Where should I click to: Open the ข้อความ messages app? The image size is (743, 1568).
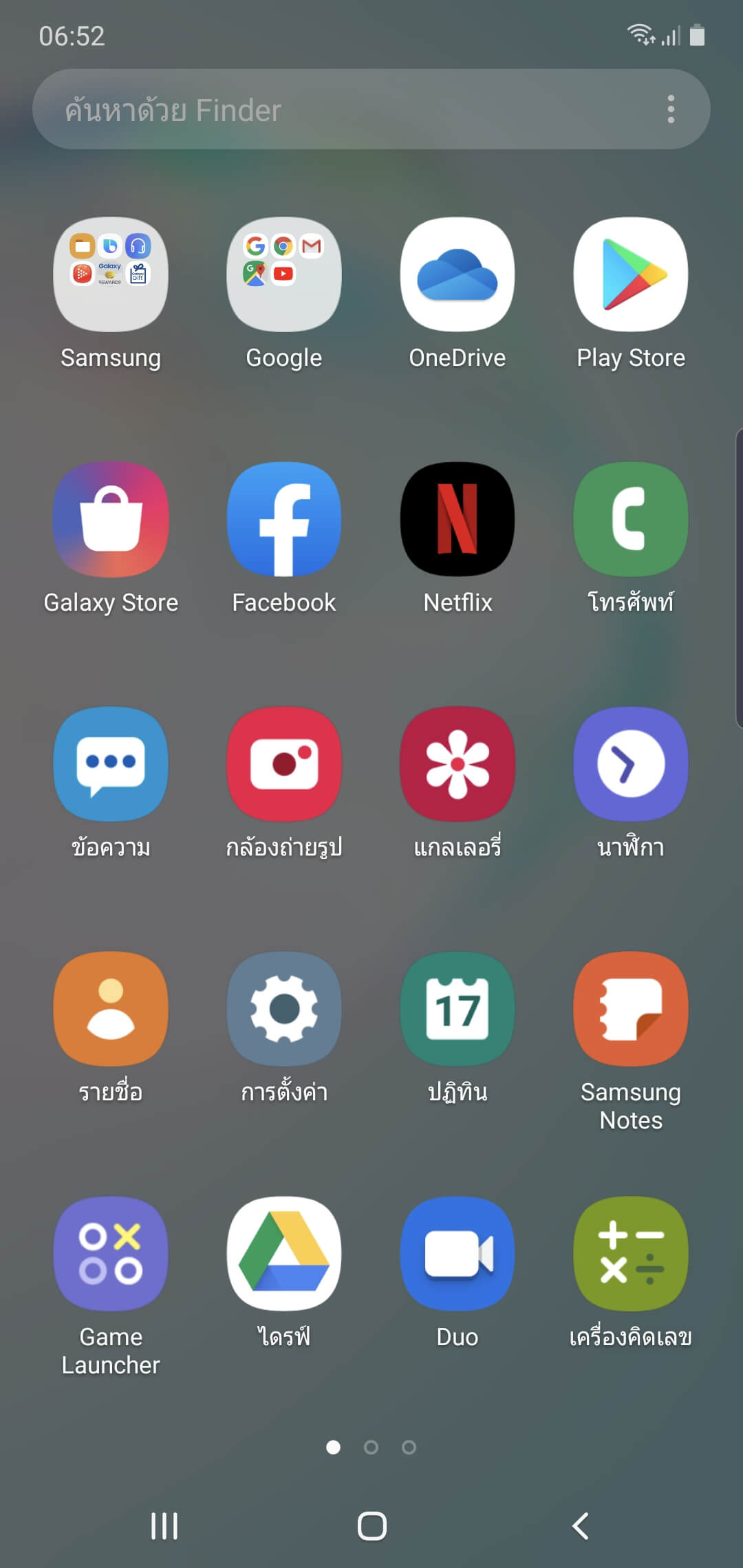pos(110,764)
